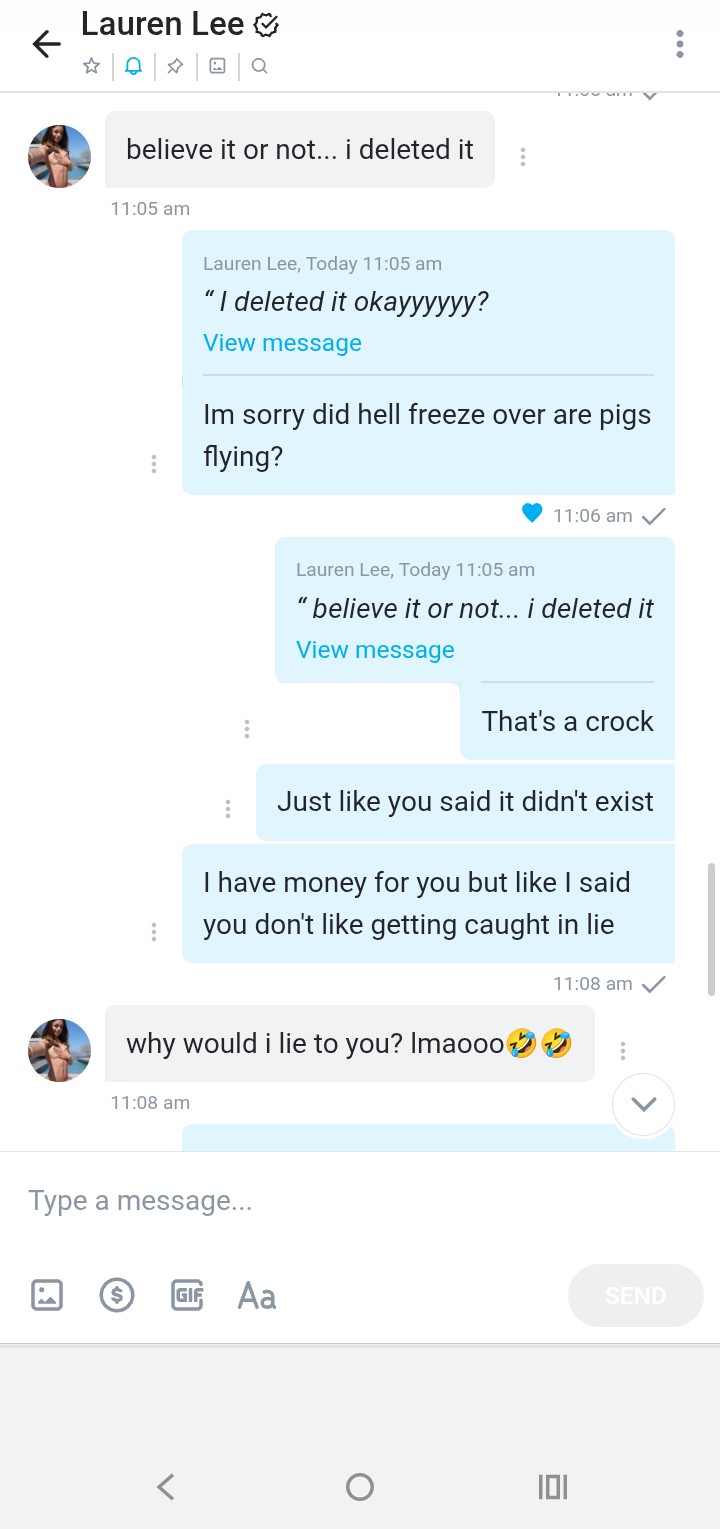Screen dimensions: 720x1529
Task: Open options for "why would i lie" message
Action: click(623, 1051)
